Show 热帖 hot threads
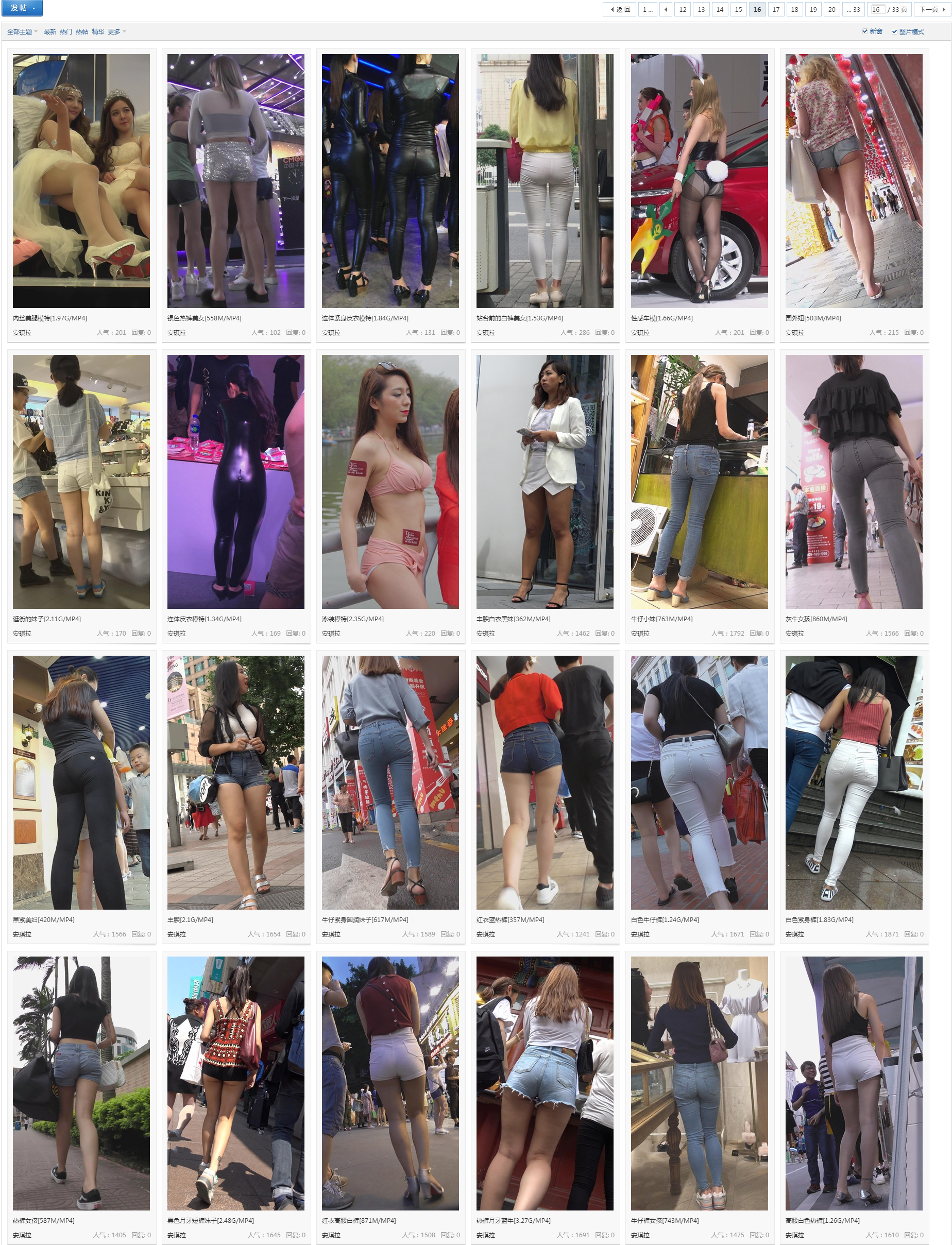The image size is (952, 1245). click(x=81, y=32)
